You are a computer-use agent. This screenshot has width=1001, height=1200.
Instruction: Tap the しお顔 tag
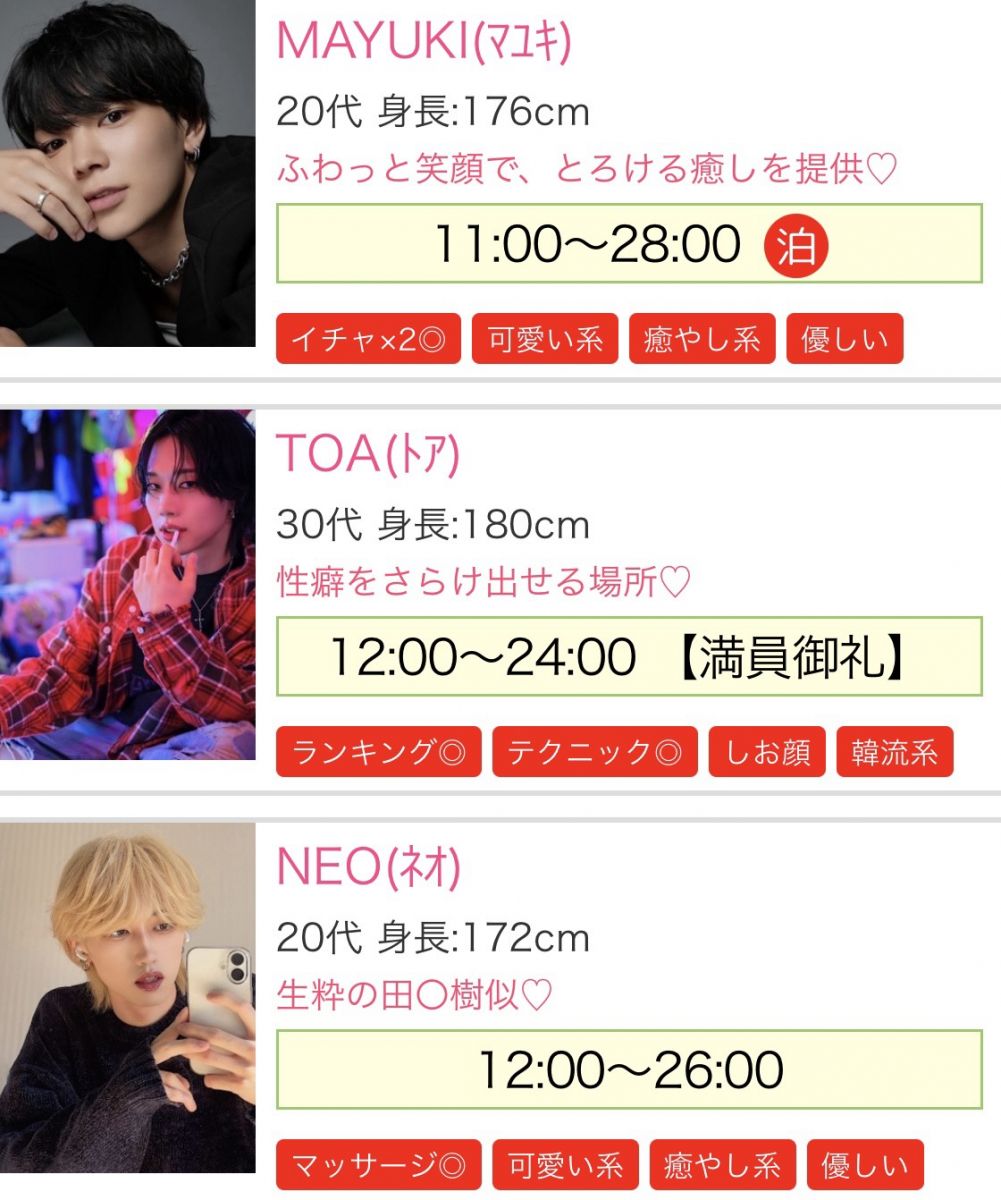pyautogui.click(x=767, y=752)
